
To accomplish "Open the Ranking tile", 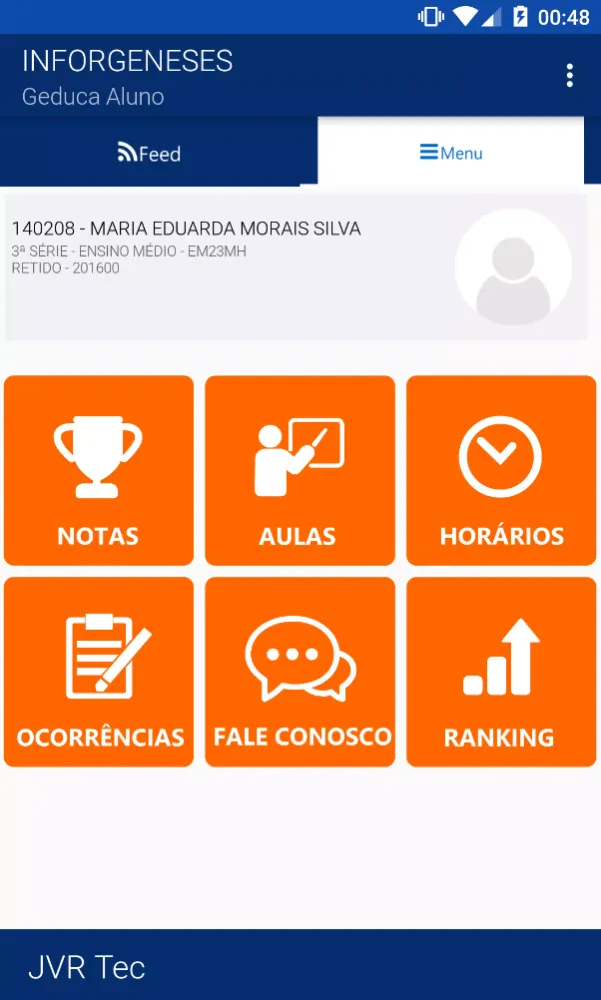I will (501, 672).
